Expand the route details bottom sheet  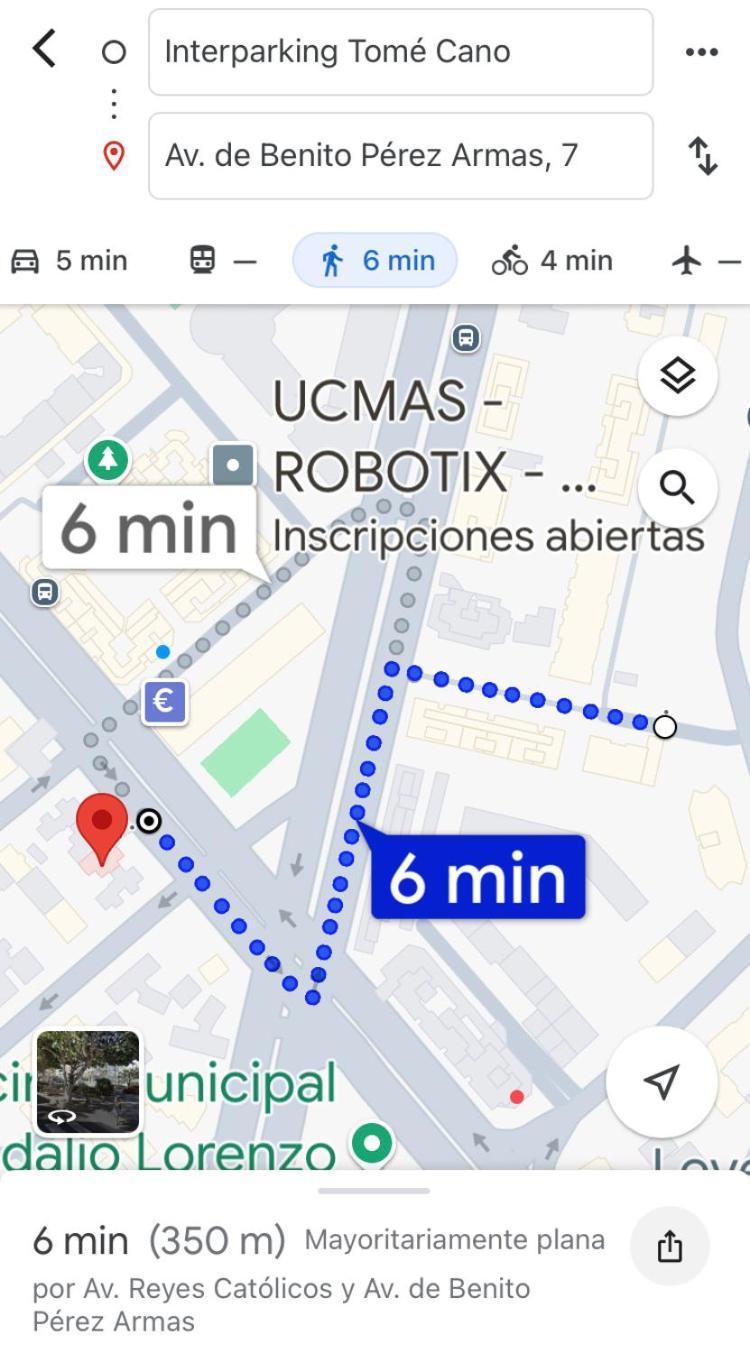374,1191
